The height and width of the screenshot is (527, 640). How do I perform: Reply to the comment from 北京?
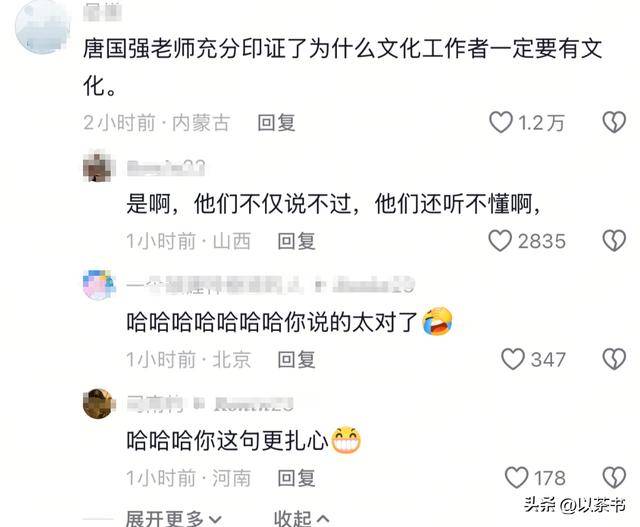click(x=296, y=359)
